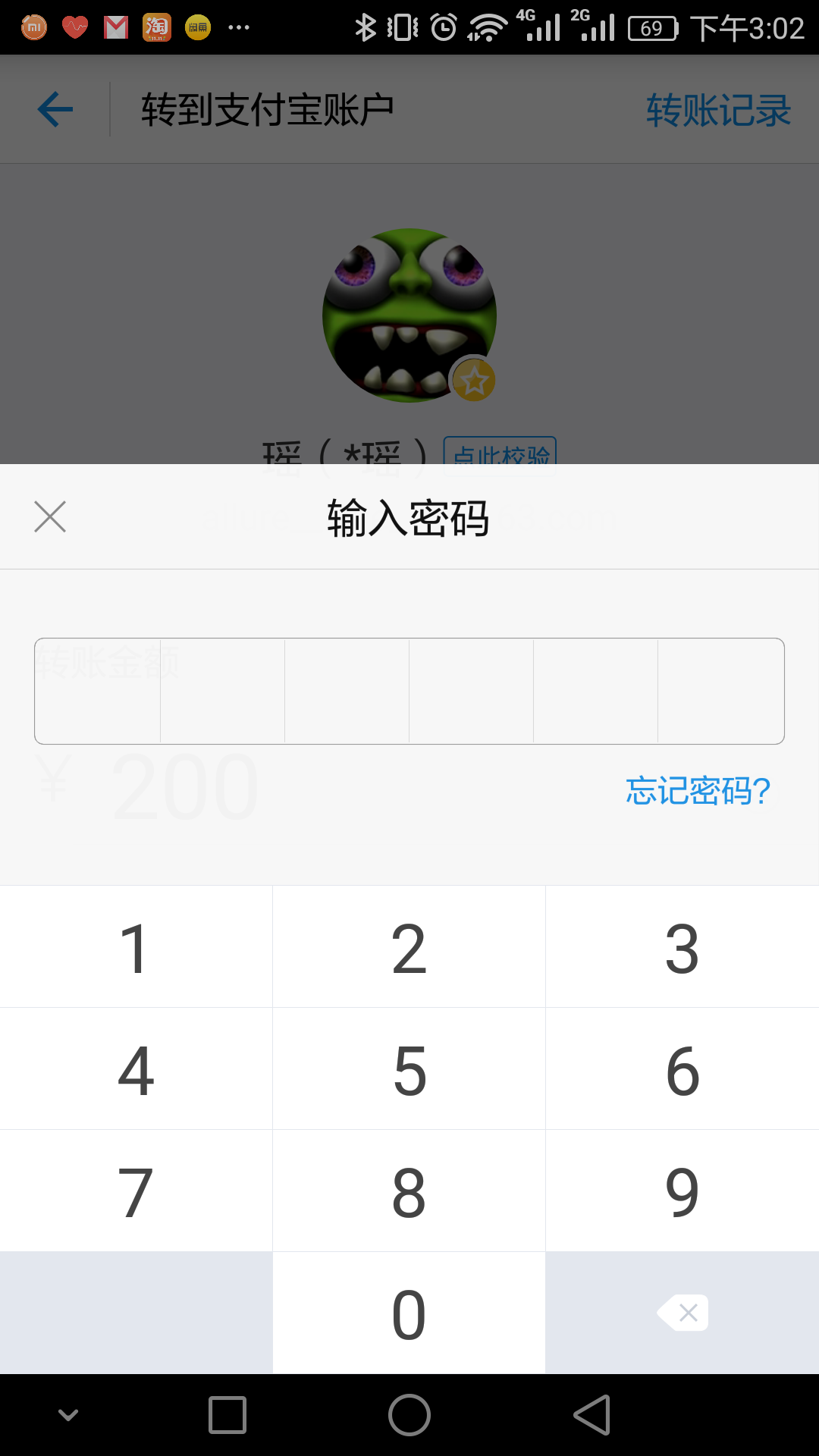Open Gmail from the notification bar
Image resolution: width=819 pixels, height=1456 pixels.
click(115, 27)
